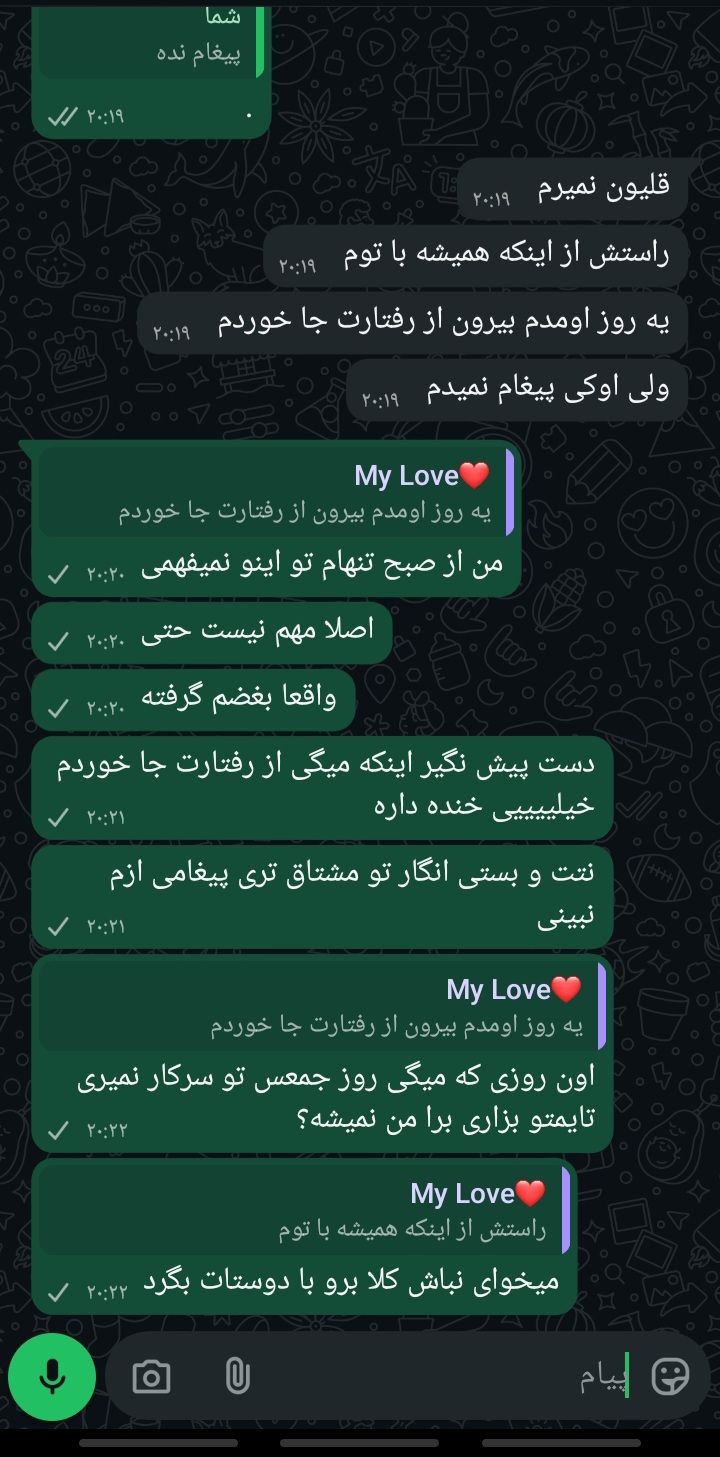This screenshot has width=720, height=1457.
Task: Open the emoji and sticker picker
Action: click(669, 1378)
